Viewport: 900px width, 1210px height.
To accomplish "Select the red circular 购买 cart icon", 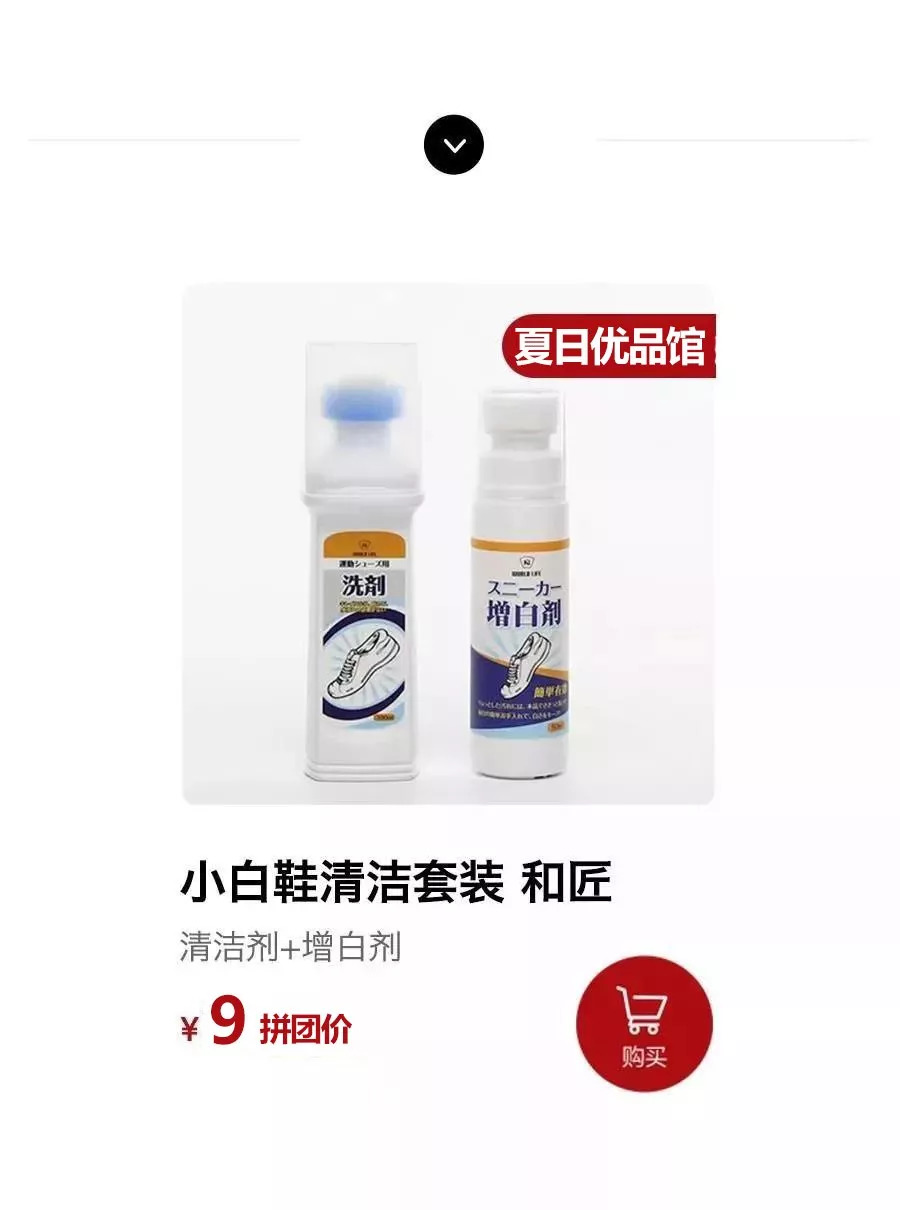I will click(x=645, y=1022).
